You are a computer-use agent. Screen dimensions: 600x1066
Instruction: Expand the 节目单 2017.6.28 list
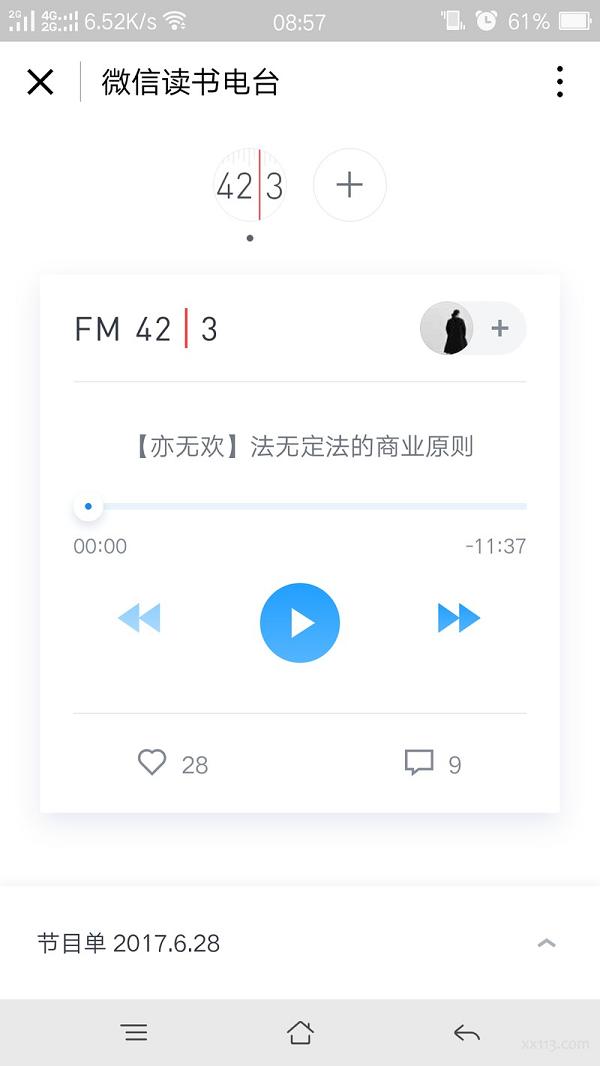(546, 943)
